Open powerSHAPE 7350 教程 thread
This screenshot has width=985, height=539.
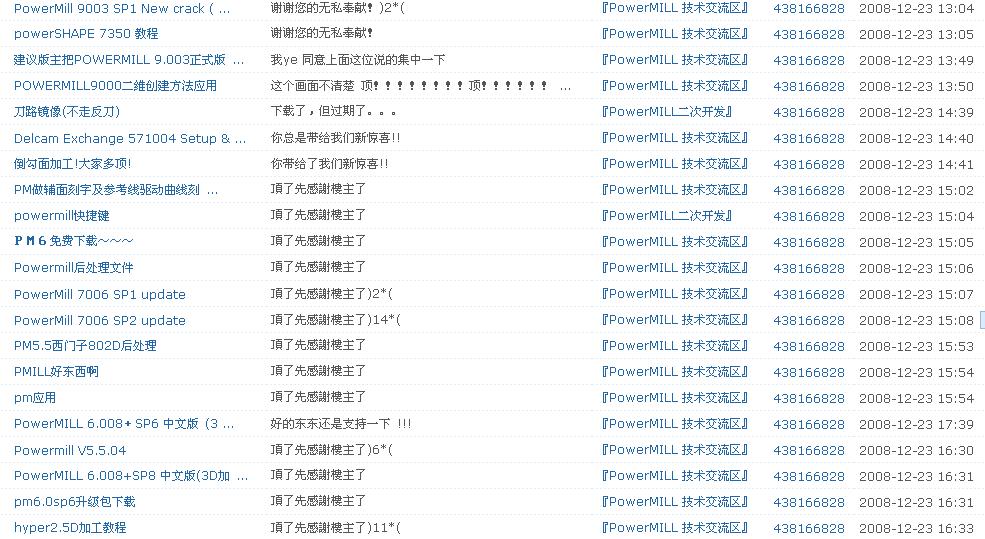point(85,34)
